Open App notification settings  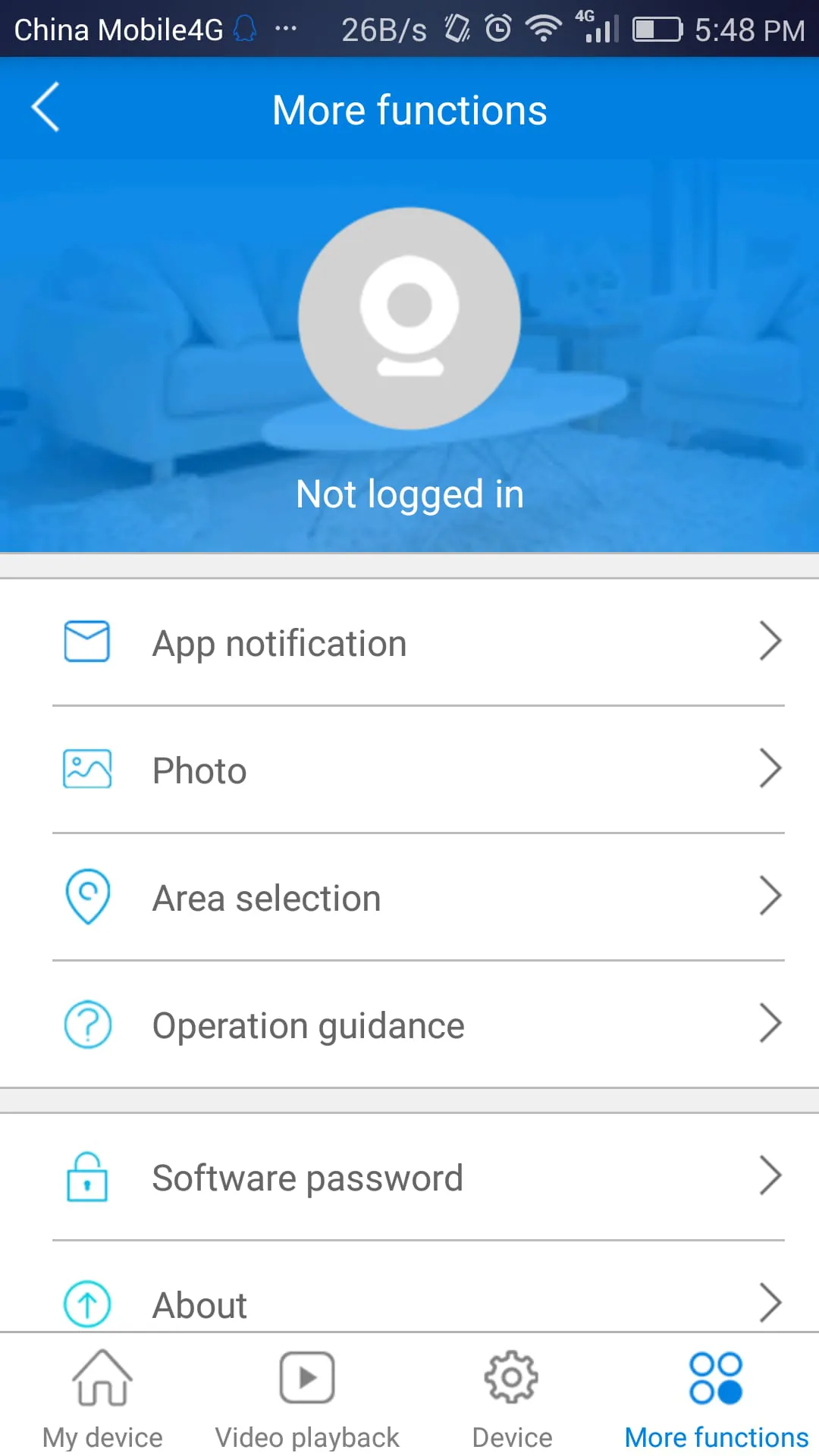point(409,643)
